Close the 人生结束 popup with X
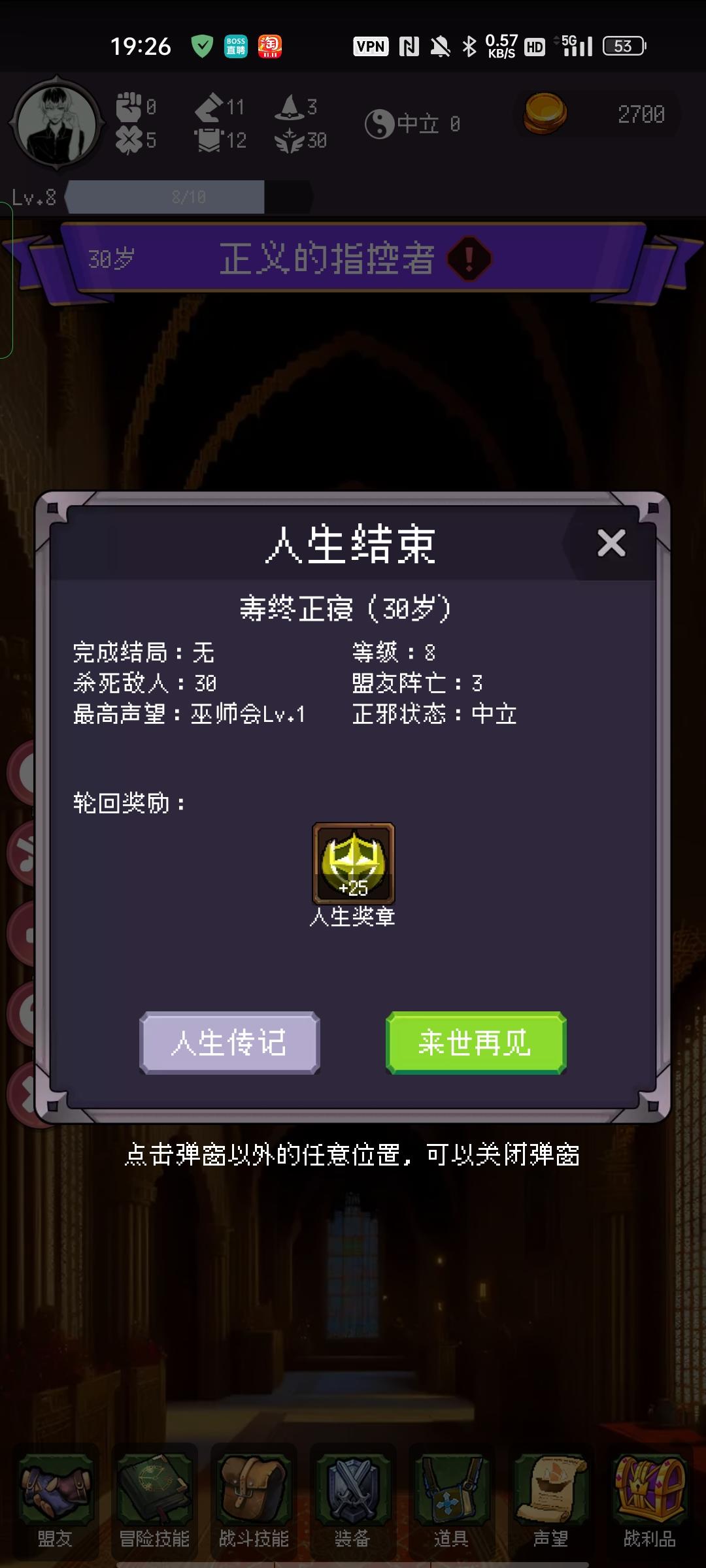This screenshot has width=706, height=1568. [611, 544]
